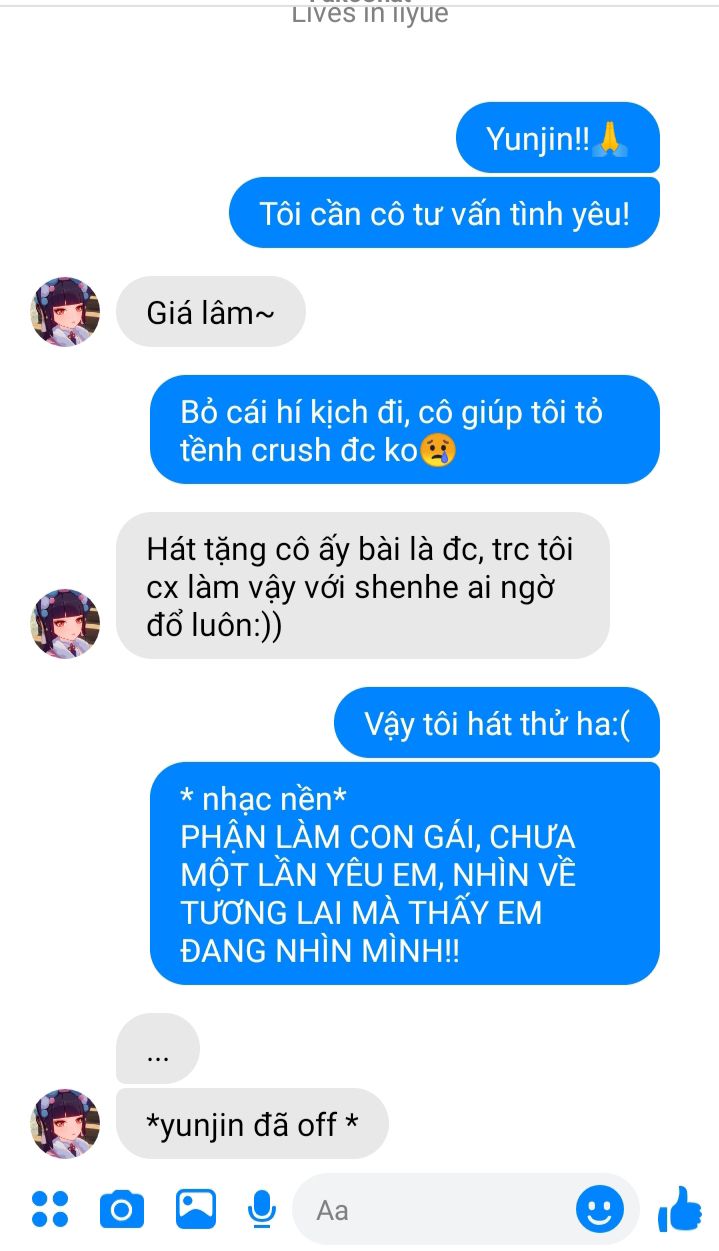The image size is (719, 1251).
Task: Open Yunjin's avatar beside 'Giá lâm~'
Action: [66, 312]
